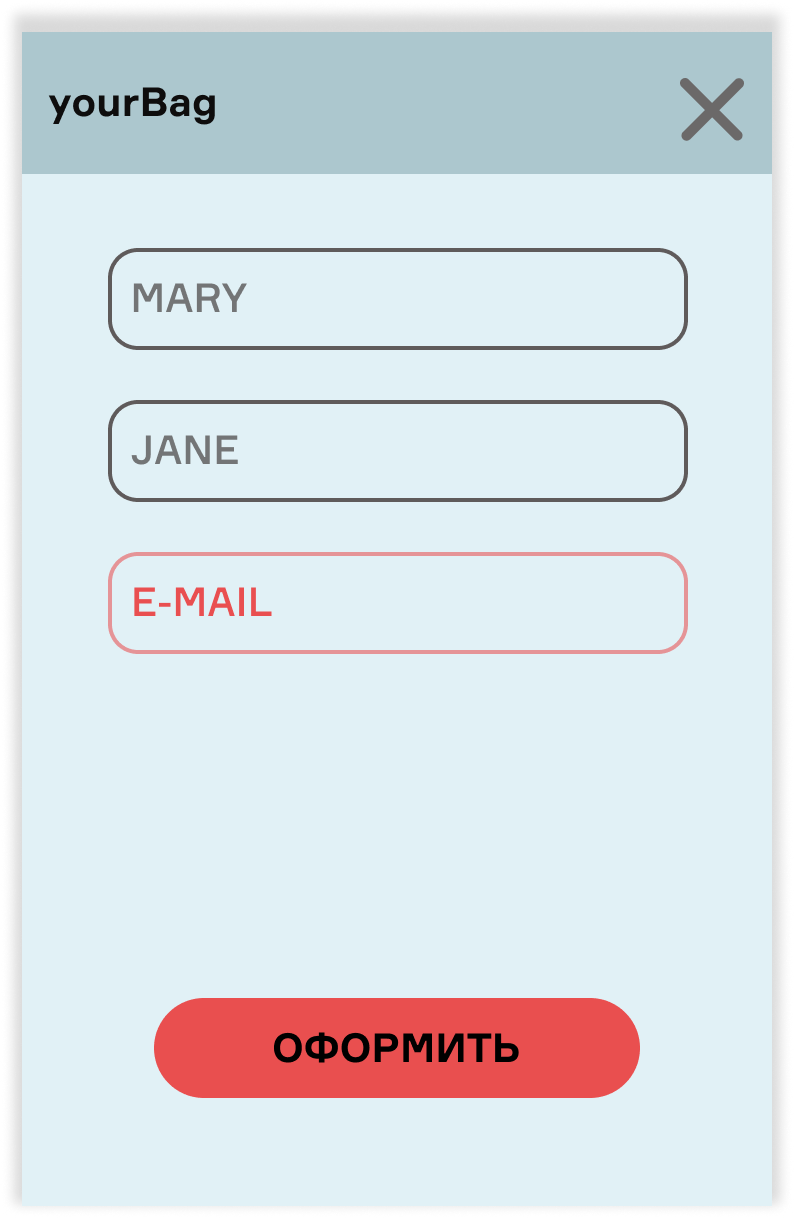Screen dimensions: 794x1218
Task: Select the E-MAIL input field
Action: point(397,603)
